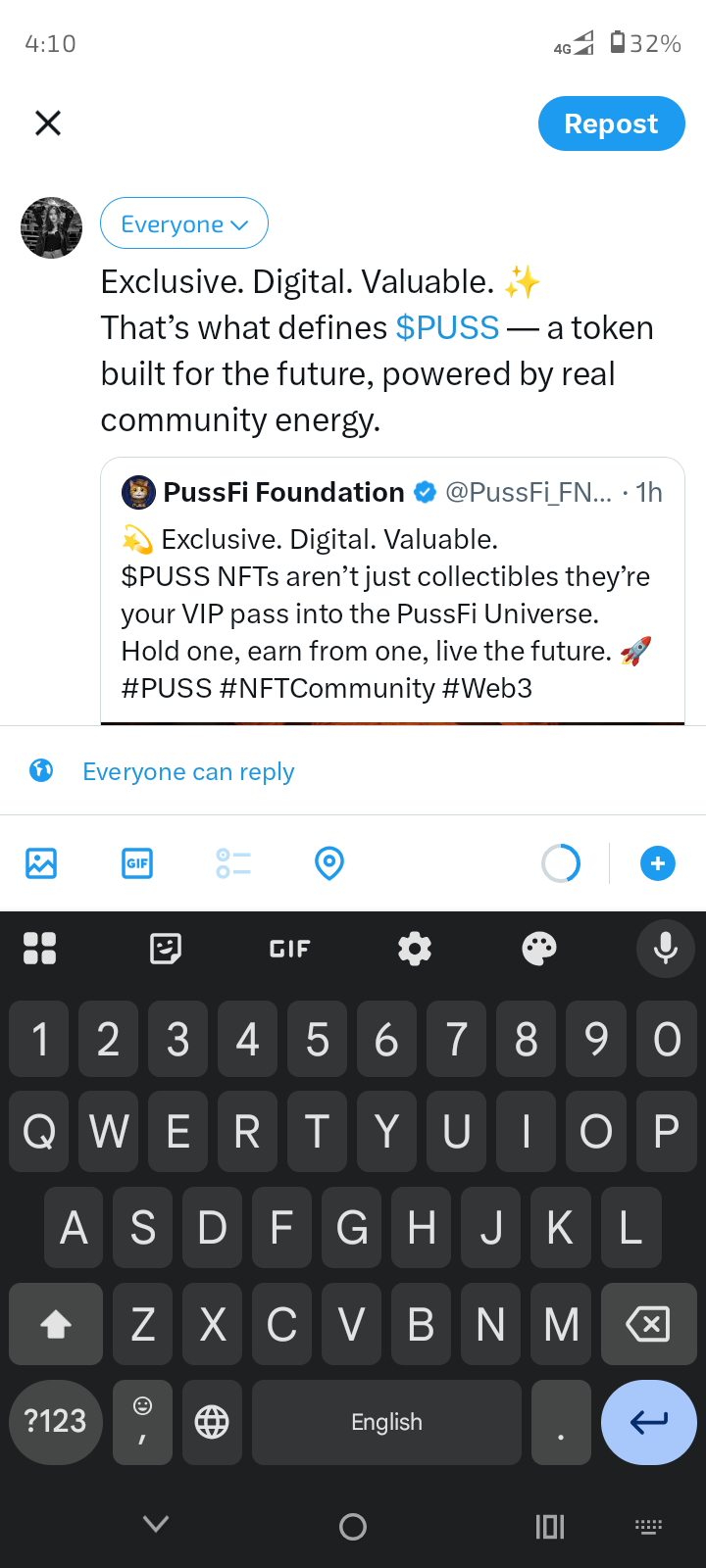Image resolution: width=706 pixels, height=1568 pixels.
Task: Tap the Repost button
Action: pyautogui.click(x=611, y=123)
